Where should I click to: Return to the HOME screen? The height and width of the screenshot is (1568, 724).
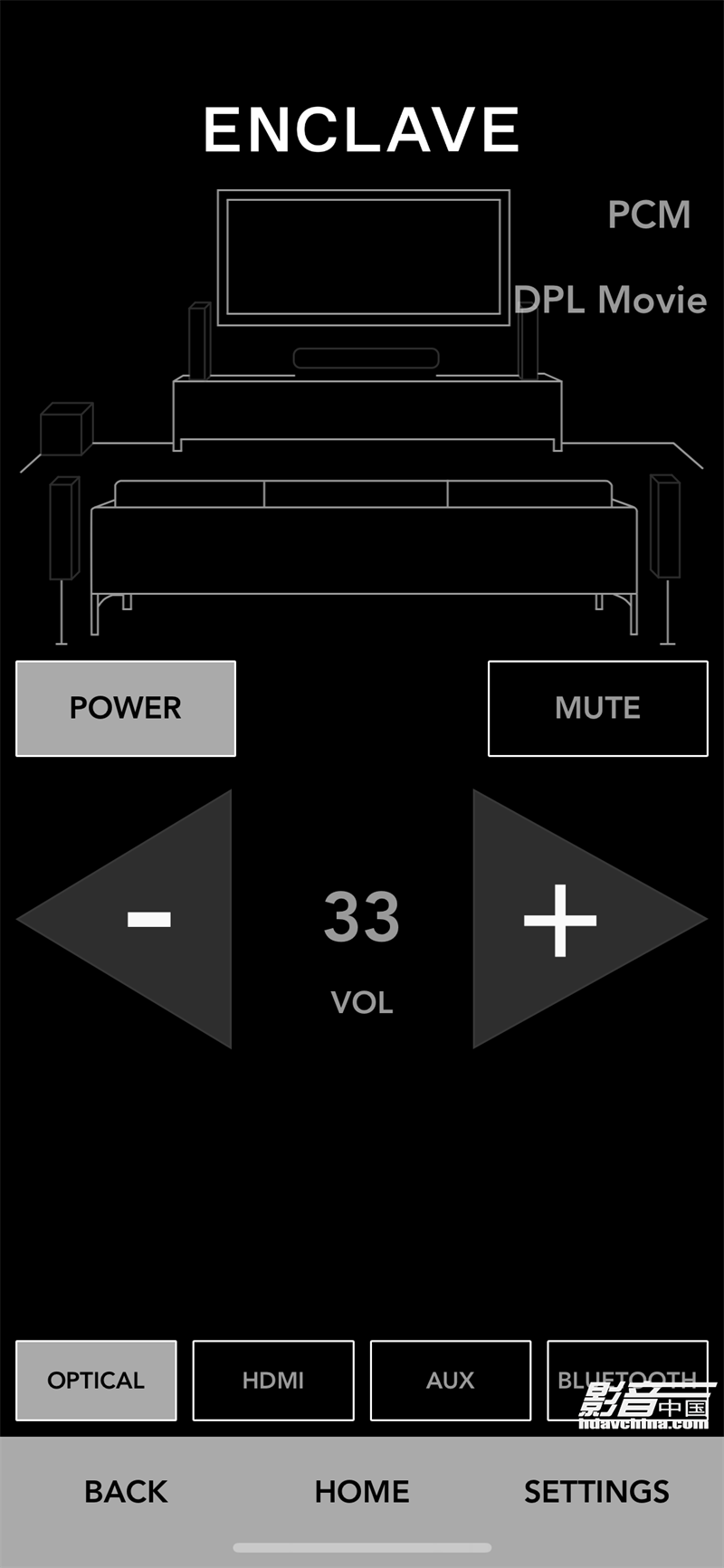pos(362,1491)
